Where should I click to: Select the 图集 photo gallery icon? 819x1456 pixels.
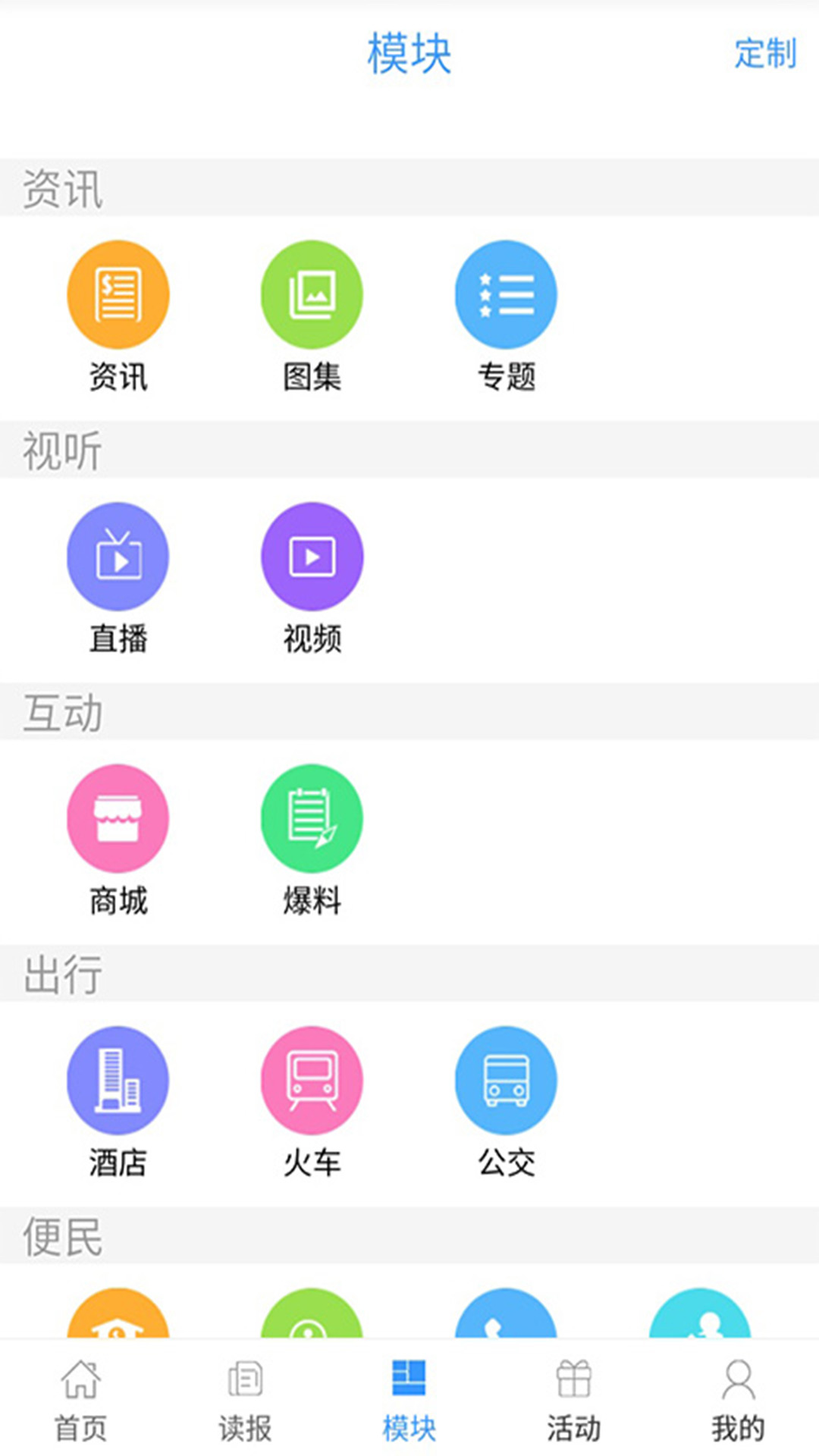(312, 294)
